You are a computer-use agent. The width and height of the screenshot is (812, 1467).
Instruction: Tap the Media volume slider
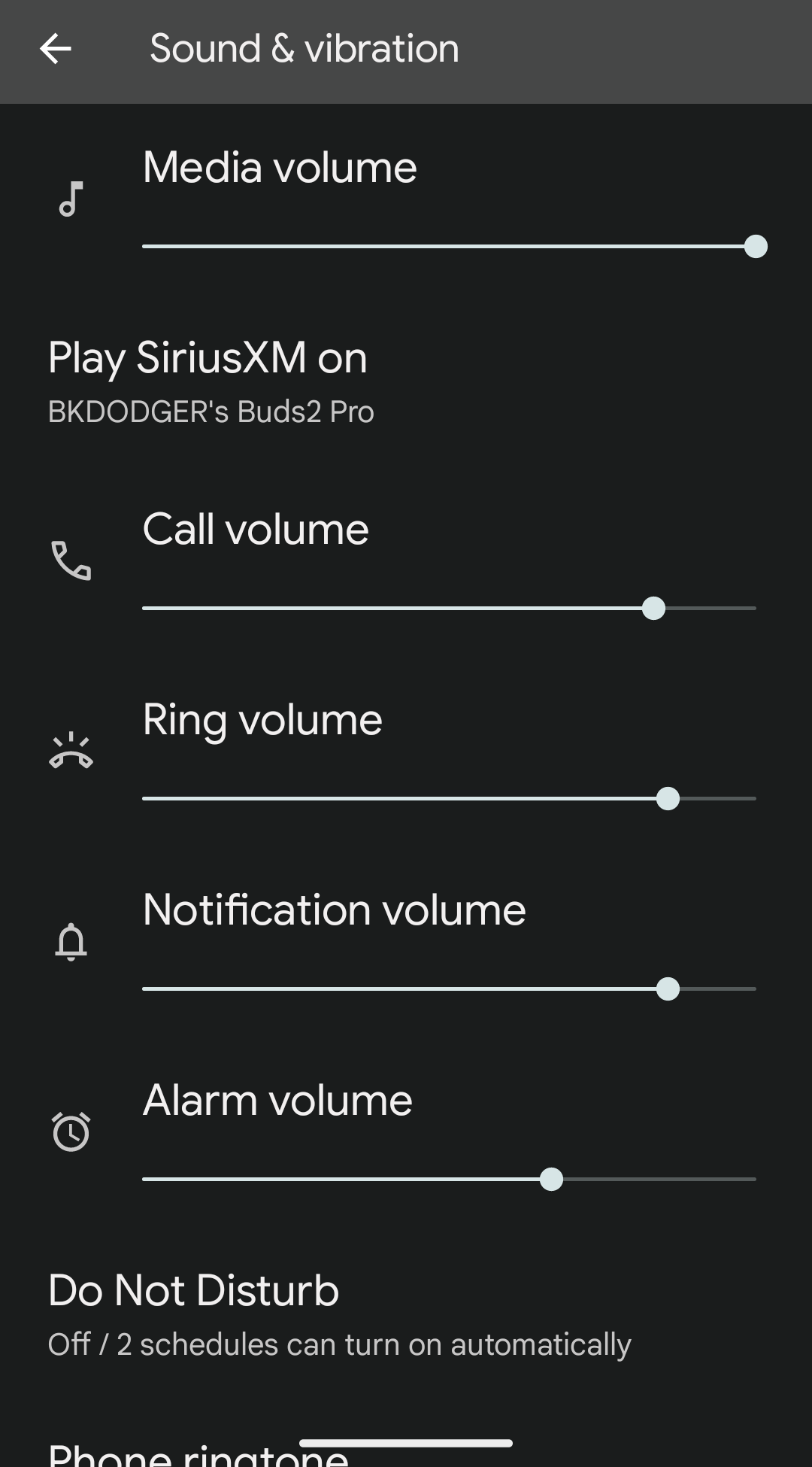(x=449, y=247)
